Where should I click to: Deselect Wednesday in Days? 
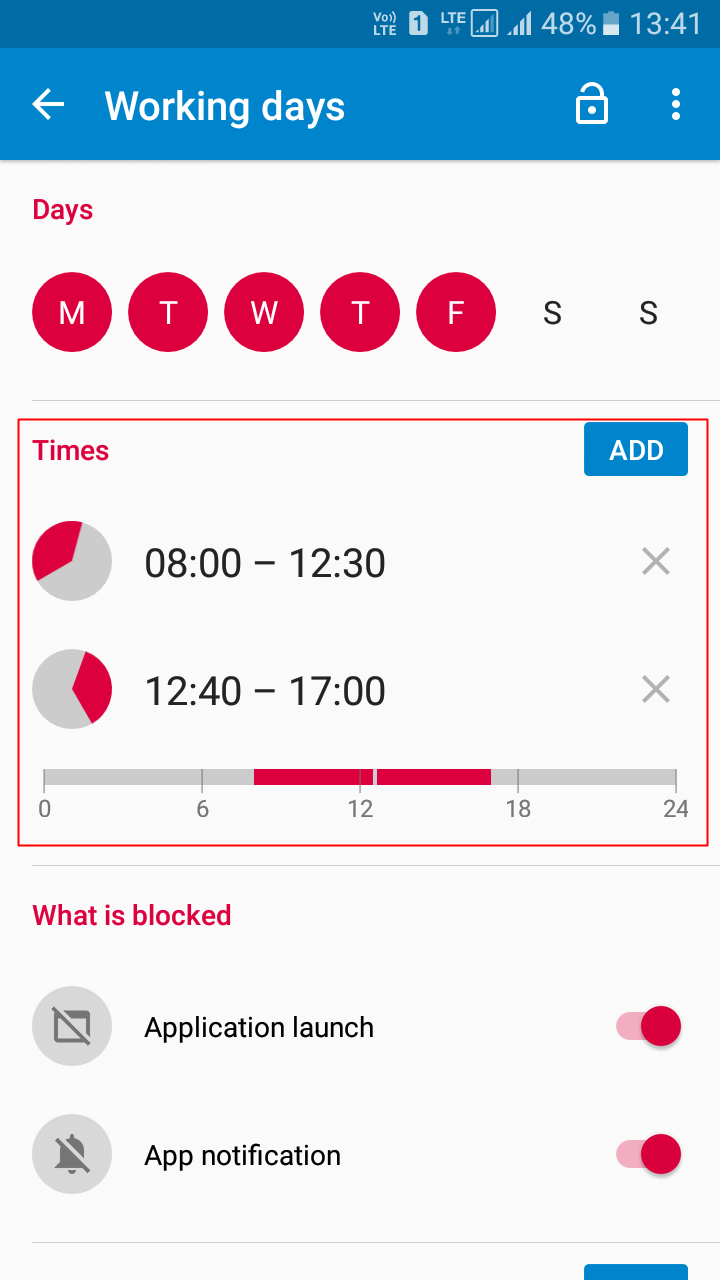[264, 313]
